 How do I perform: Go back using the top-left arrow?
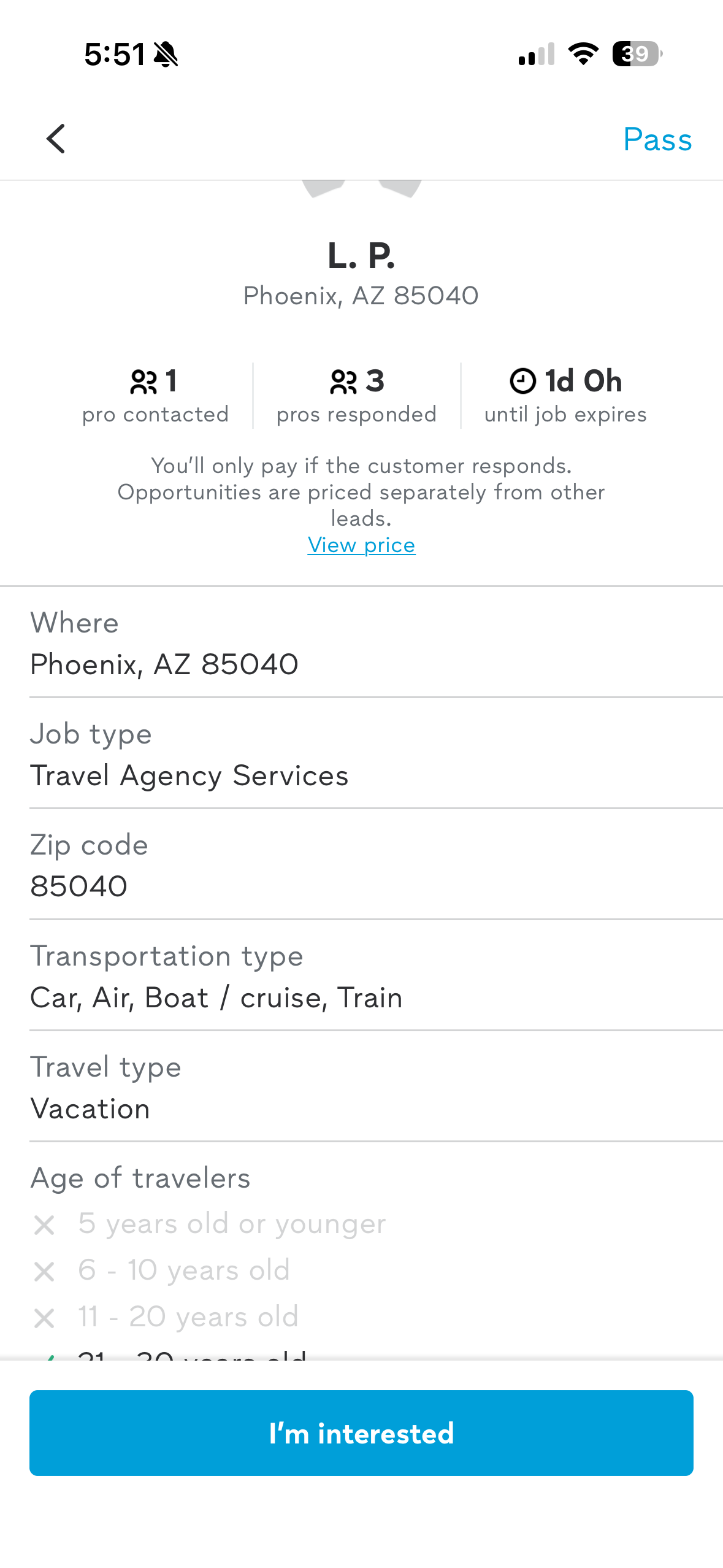click(x=56, y=139)
